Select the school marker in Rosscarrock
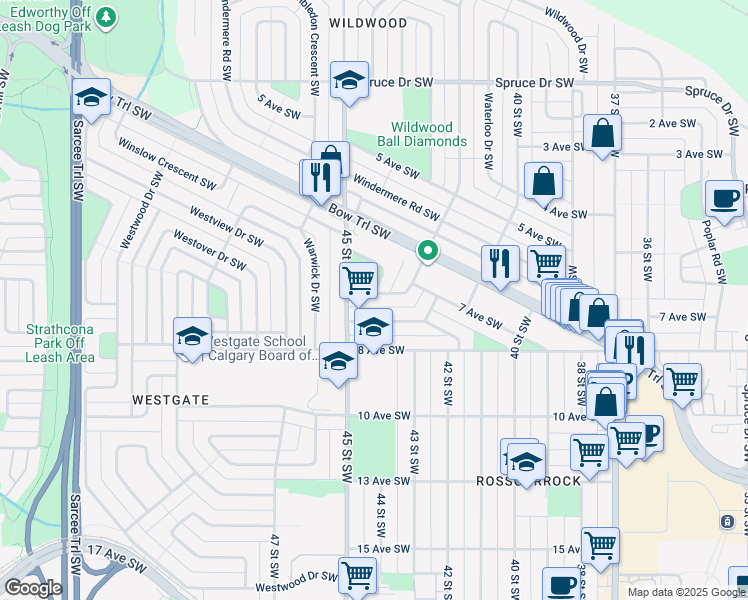748x600 pixels. click(x=527, y=461)
